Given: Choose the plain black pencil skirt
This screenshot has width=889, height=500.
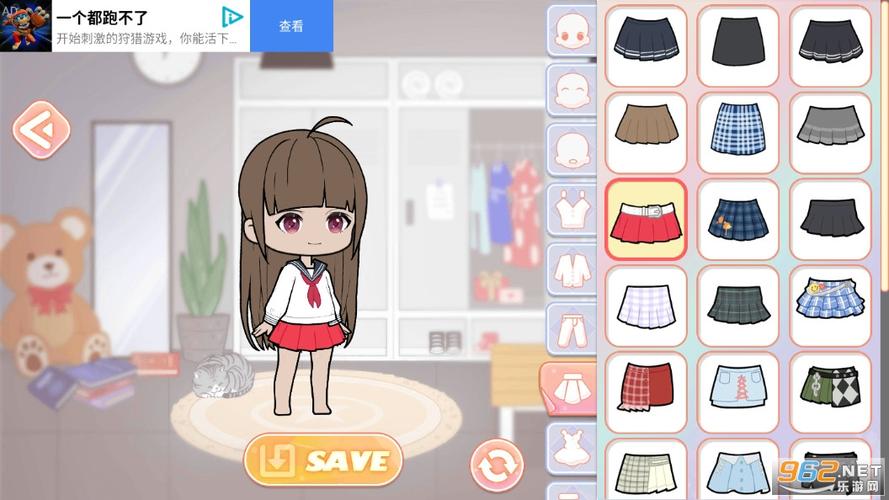Looking at the screenshot, I should pyautogui.click(x=738, y=46).
